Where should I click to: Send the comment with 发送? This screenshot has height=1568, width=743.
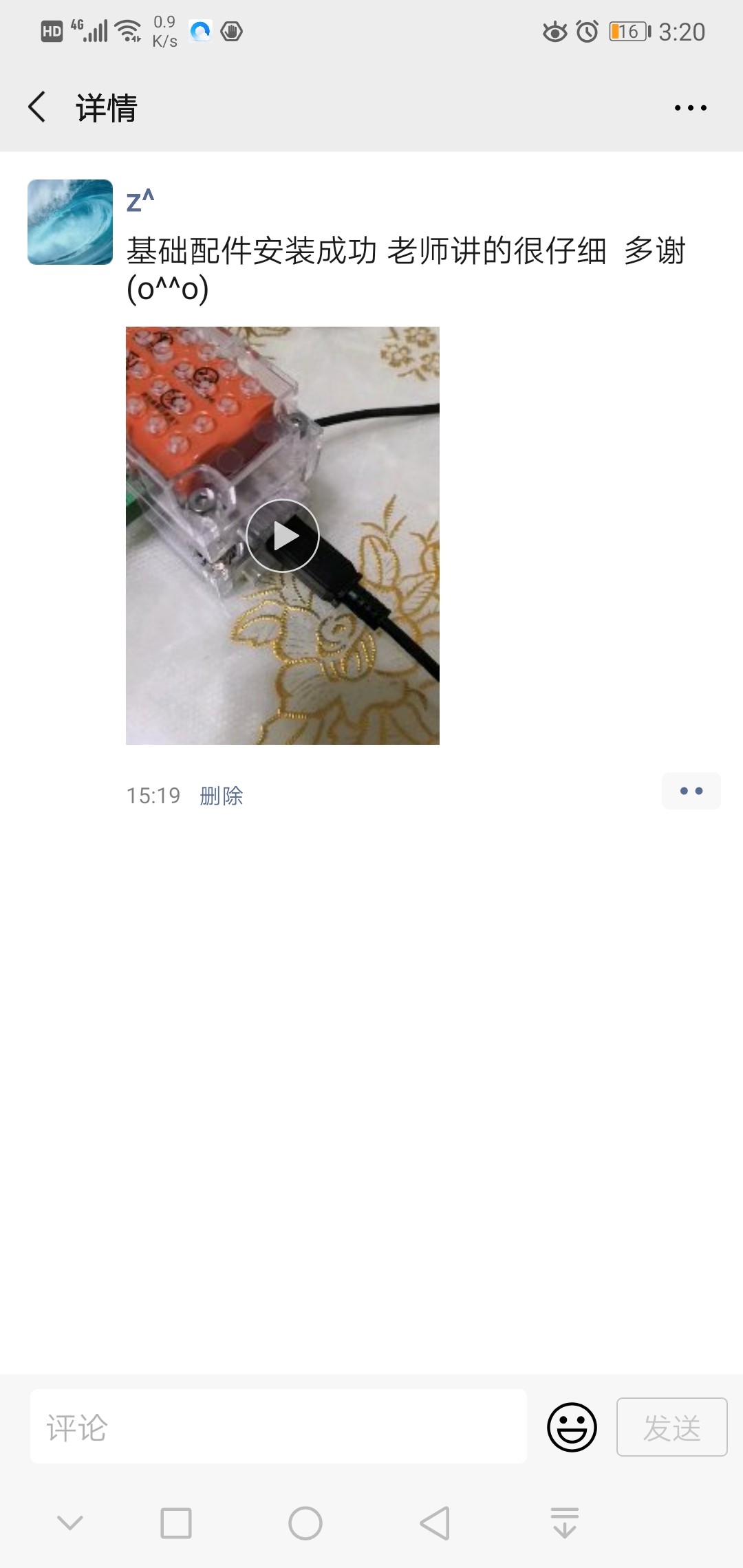671,1427
